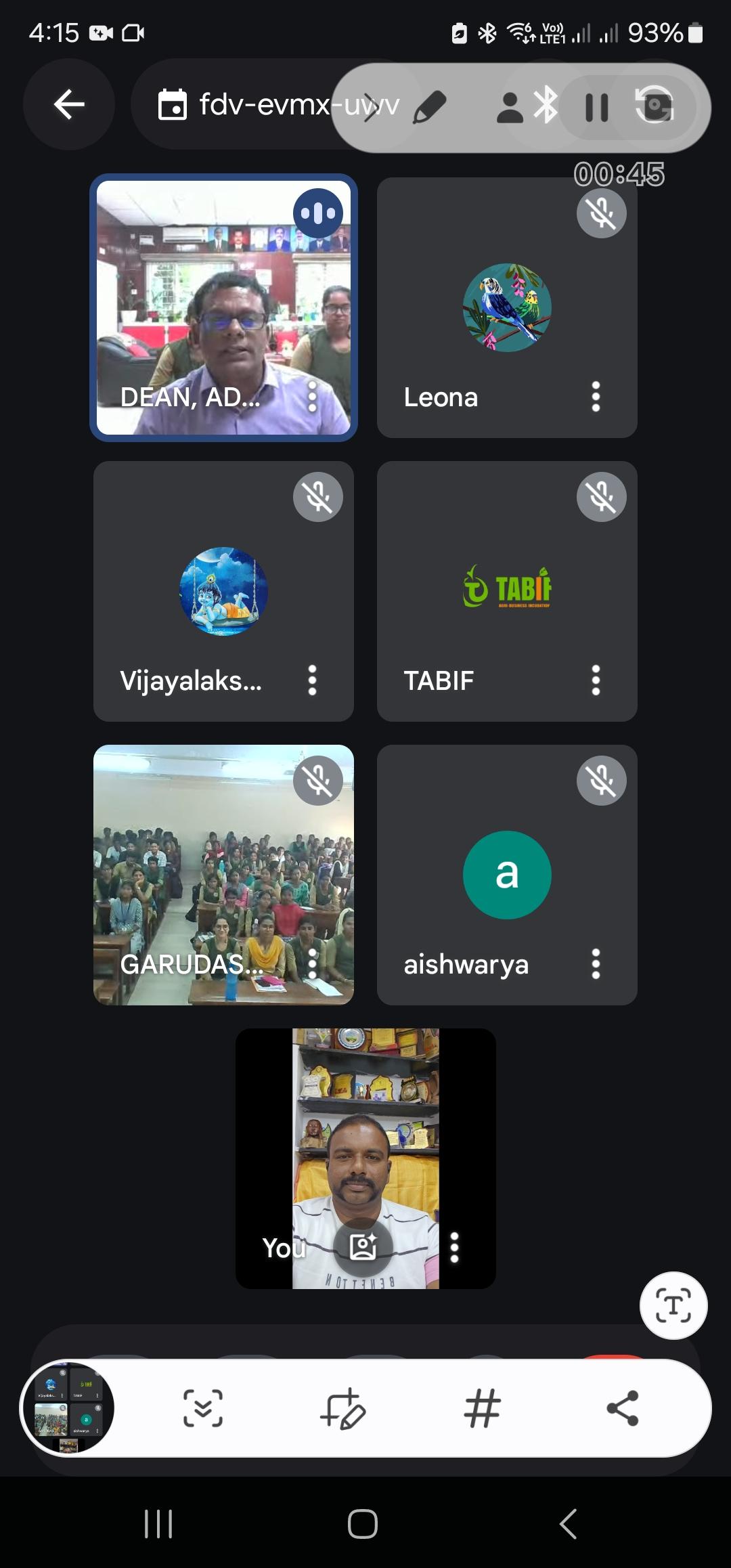Viewport: 731px width, 1568px height.
Task: Open options for DEAN, AD... tile
Action: click(x=312, y=397)
